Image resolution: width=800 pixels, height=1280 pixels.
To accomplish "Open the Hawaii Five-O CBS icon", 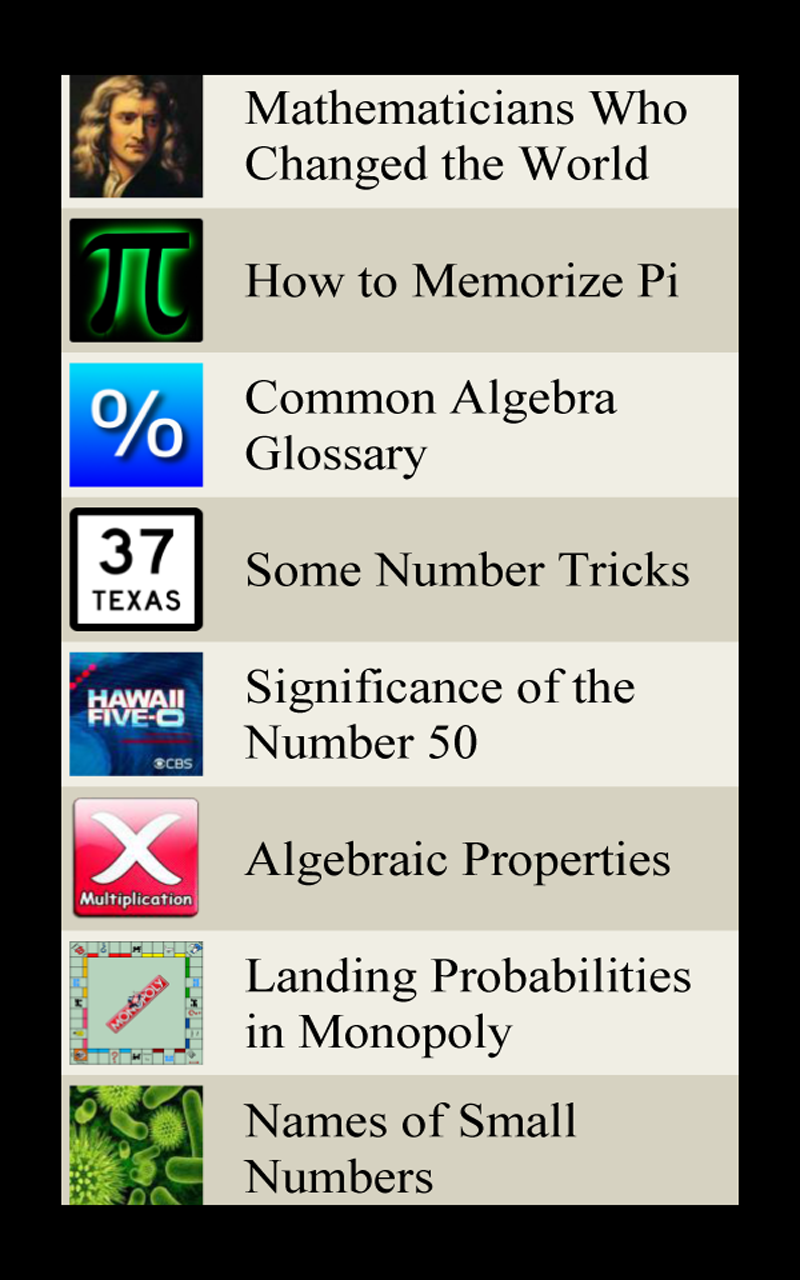I will point(135,713).
